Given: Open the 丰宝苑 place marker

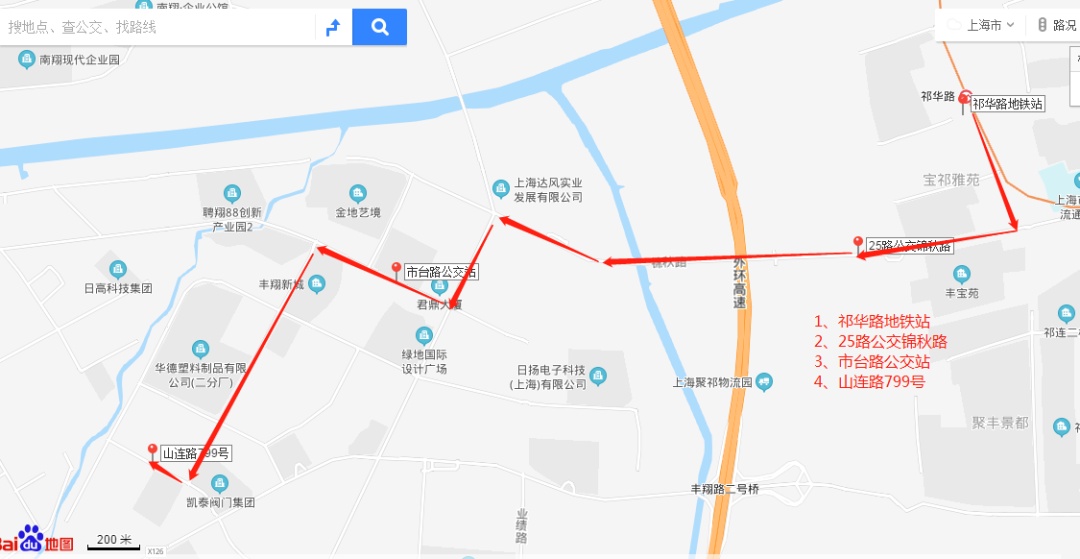Looking at the screenshot, I should coord(962,274).
